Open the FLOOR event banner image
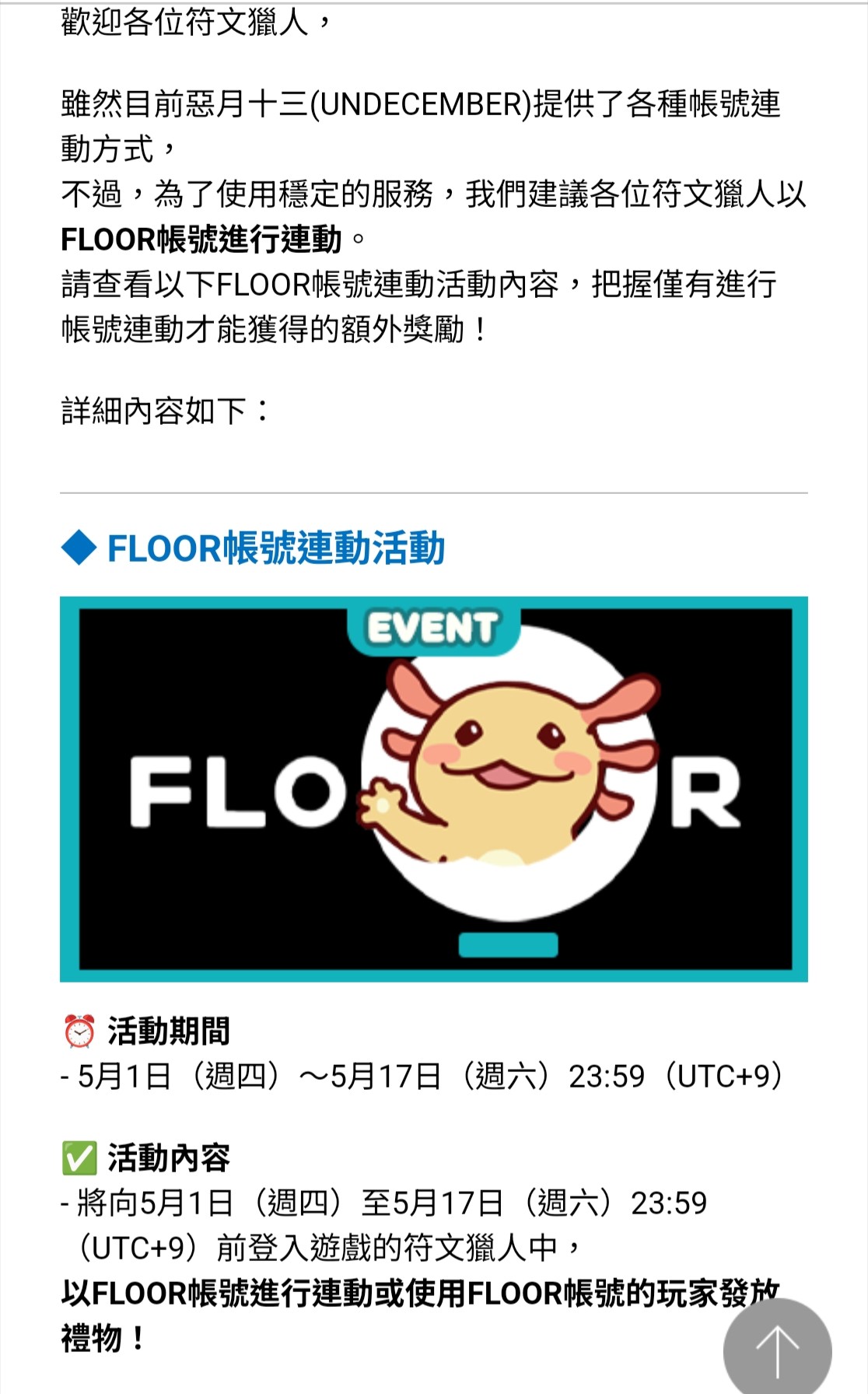Screen dimensions: 868x1394 tap(434, 789)
